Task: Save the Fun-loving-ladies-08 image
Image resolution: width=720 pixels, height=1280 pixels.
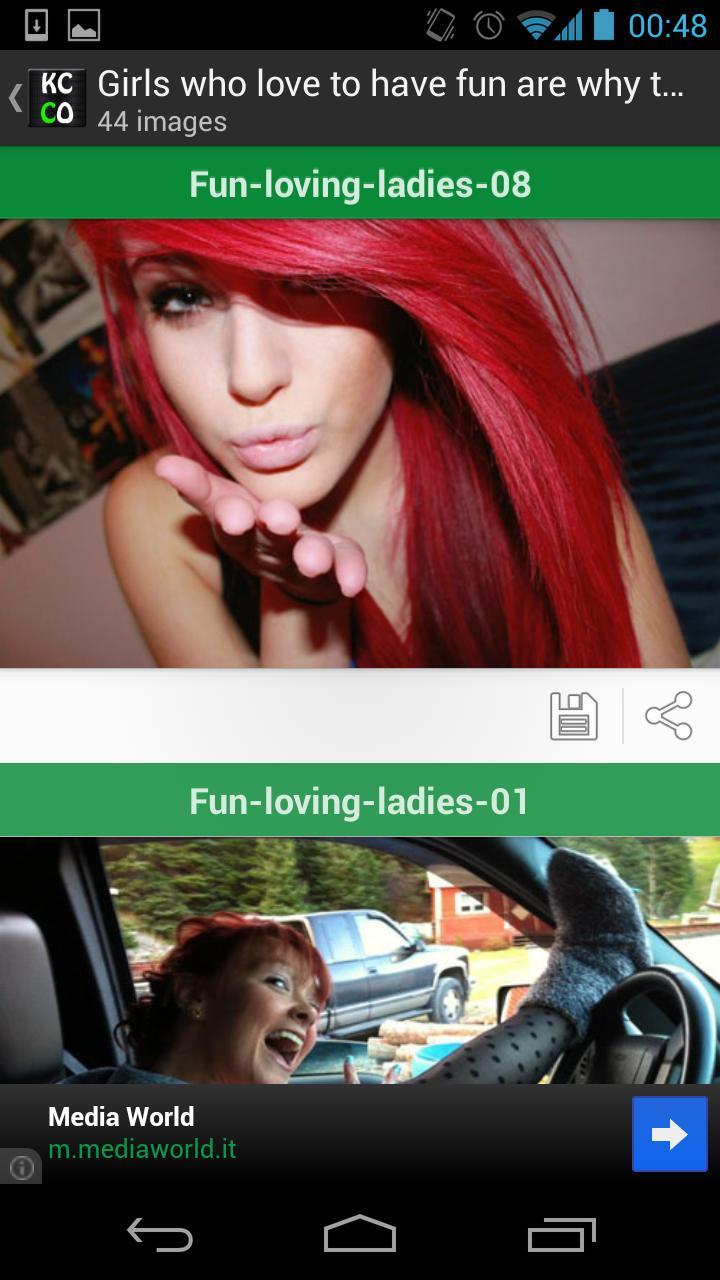Action: point(573,714)
